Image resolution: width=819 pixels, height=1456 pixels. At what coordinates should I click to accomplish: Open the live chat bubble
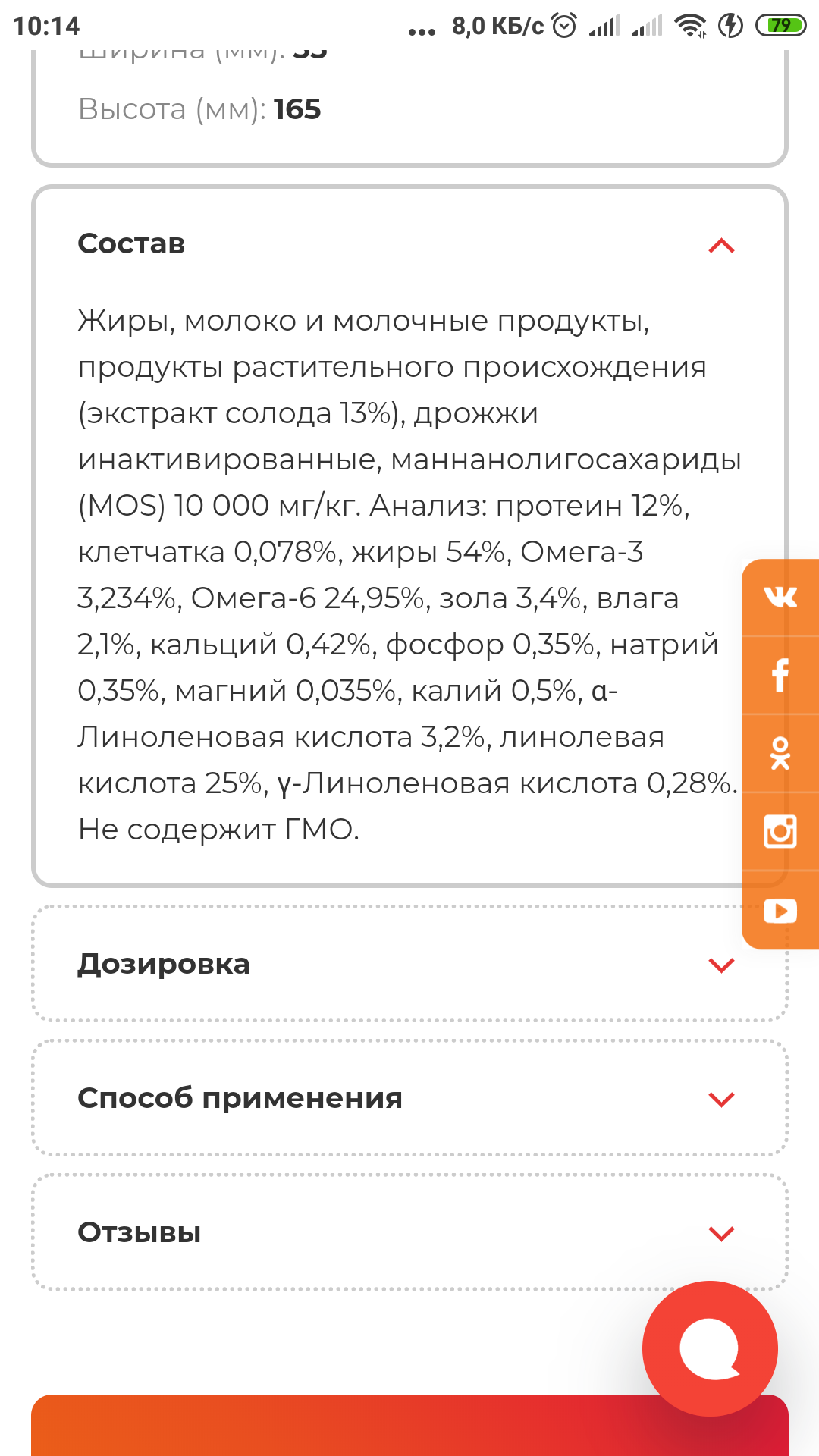click(x=710, y=1348)
